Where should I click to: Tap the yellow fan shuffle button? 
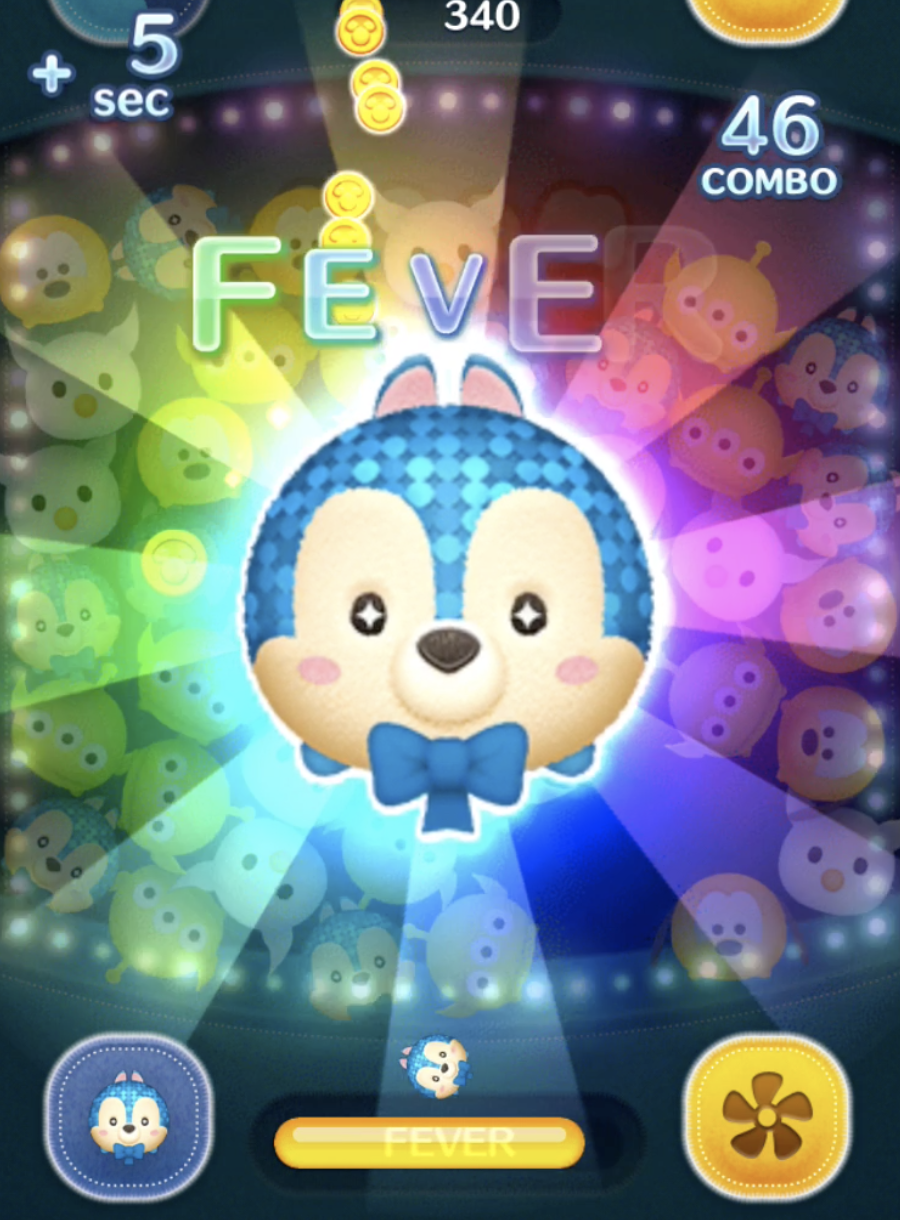click(767, 1116)
